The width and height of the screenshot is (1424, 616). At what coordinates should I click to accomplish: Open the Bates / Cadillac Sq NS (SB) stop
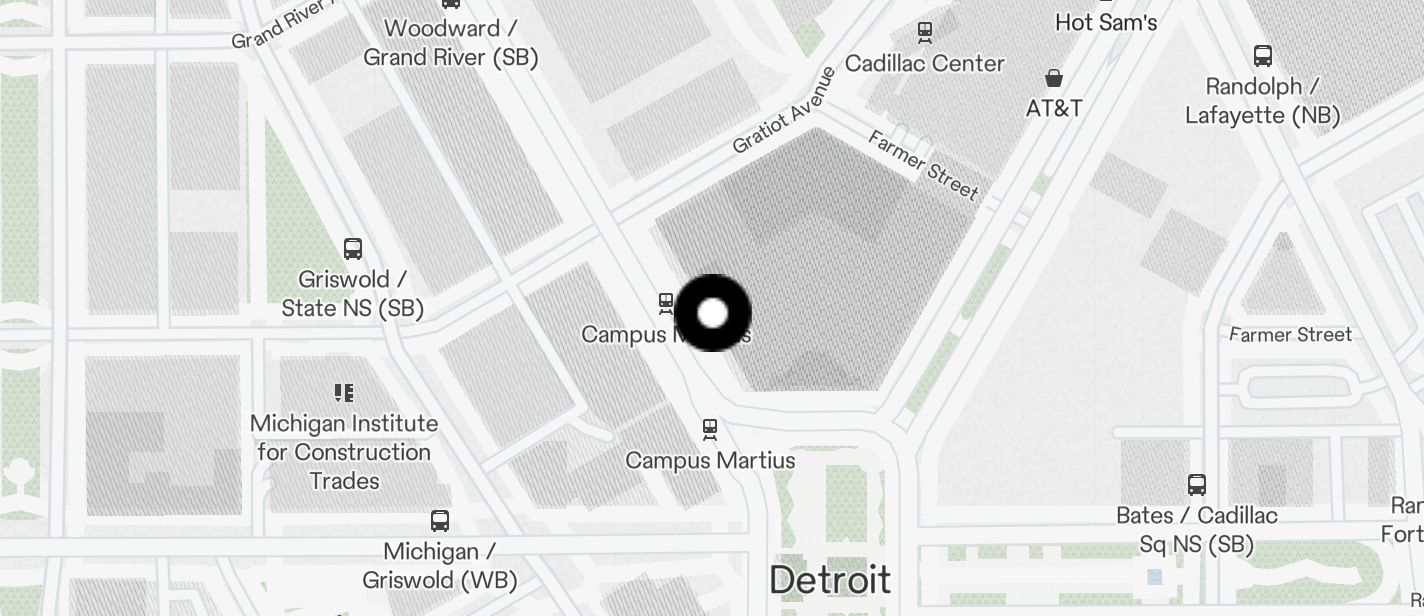[x=1197, y=486]
